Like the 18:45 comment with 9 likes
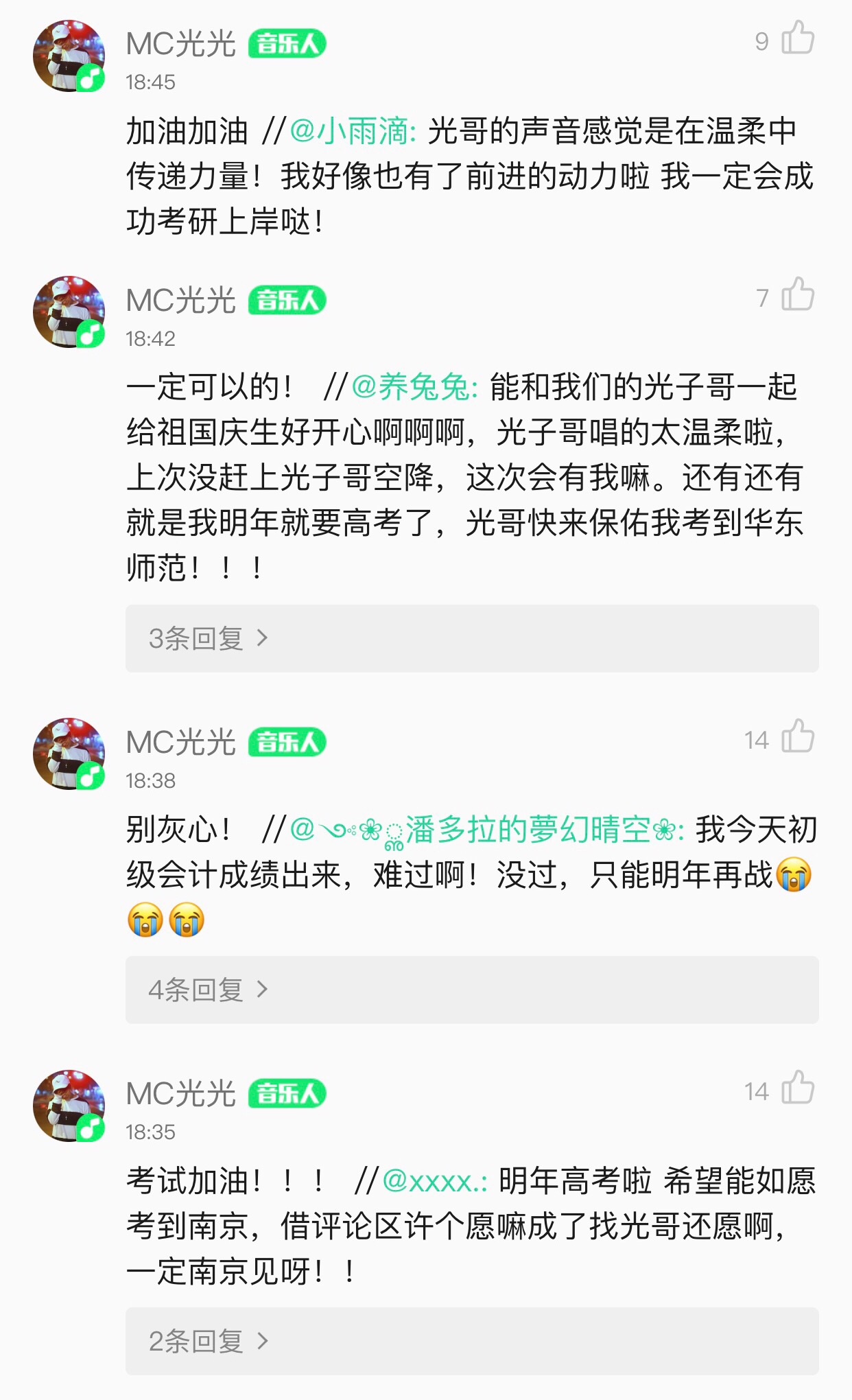This screenshot has height=1400, width=852. [797, 38]
